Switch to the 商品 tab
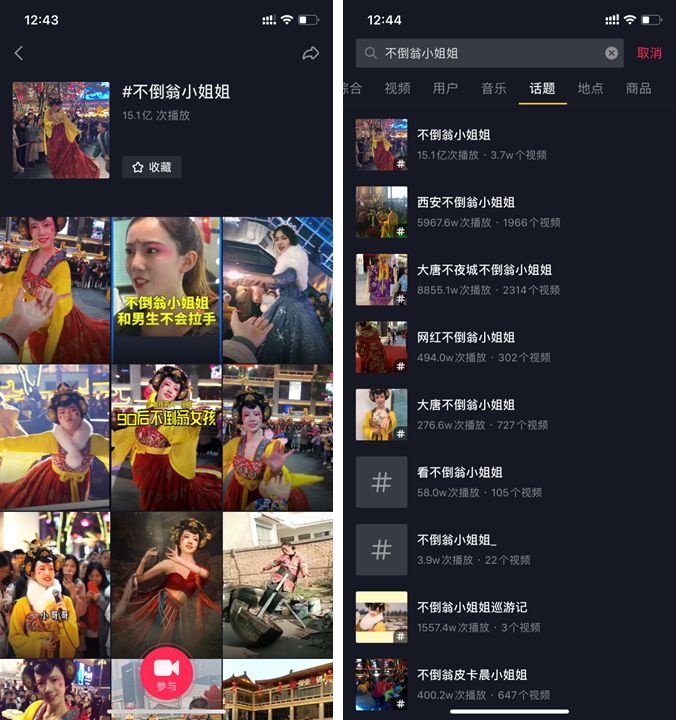The width and height of the screenshot is (676, 720). [x=638, y=88]
